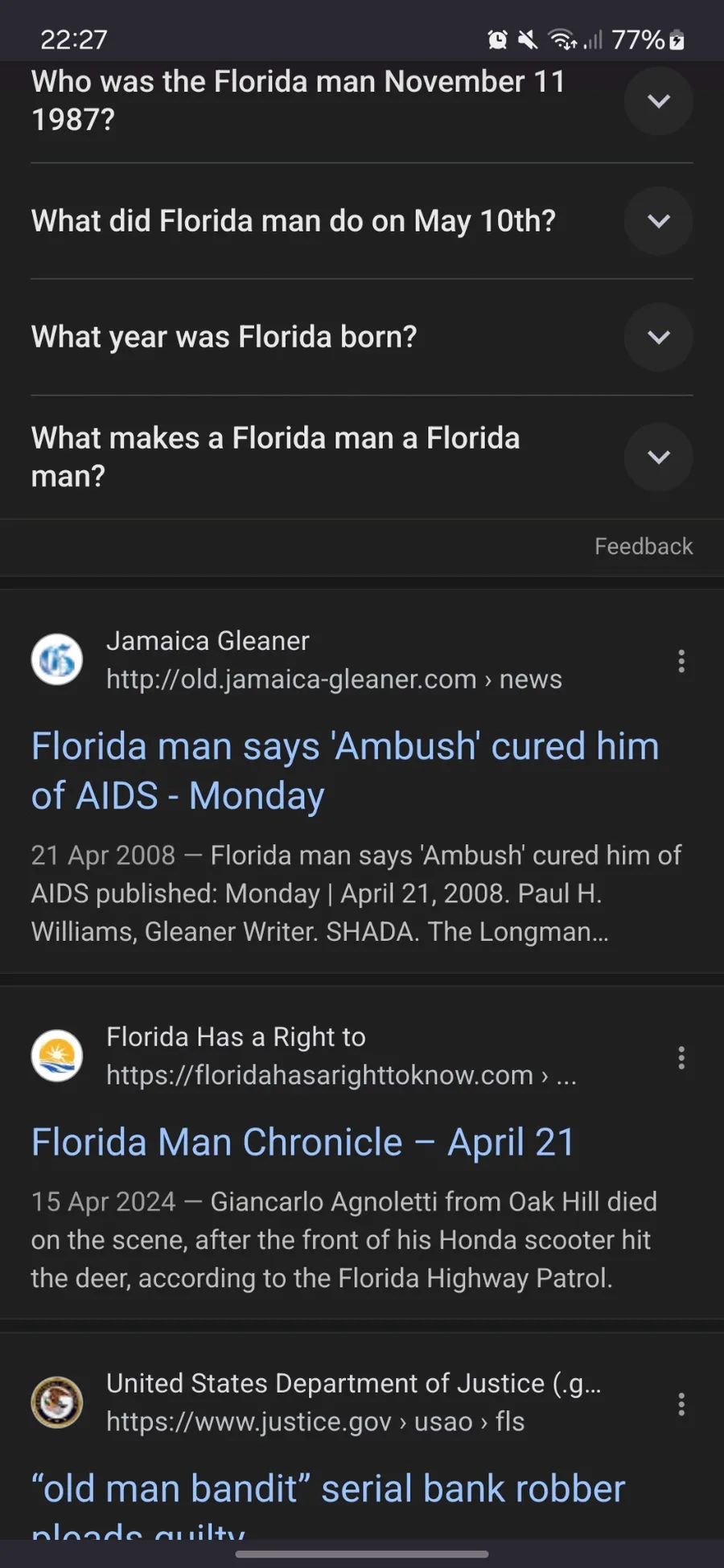This screenshot has height=1568, width=724.
Task: Expand "What makes a Florida man a Florida man?"
Action: 658,457
